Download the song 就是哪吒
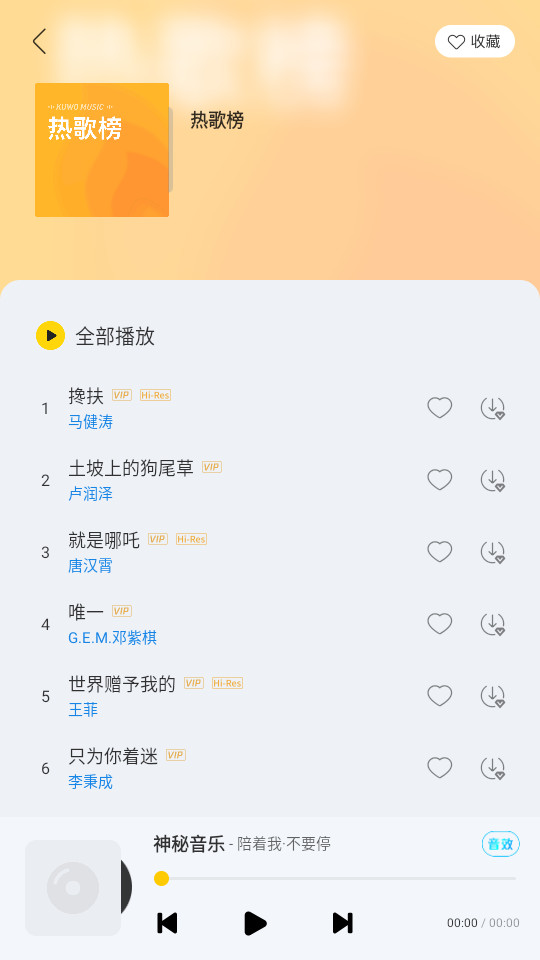The width and height of the screenshot is (540, 960). point(493,552)
